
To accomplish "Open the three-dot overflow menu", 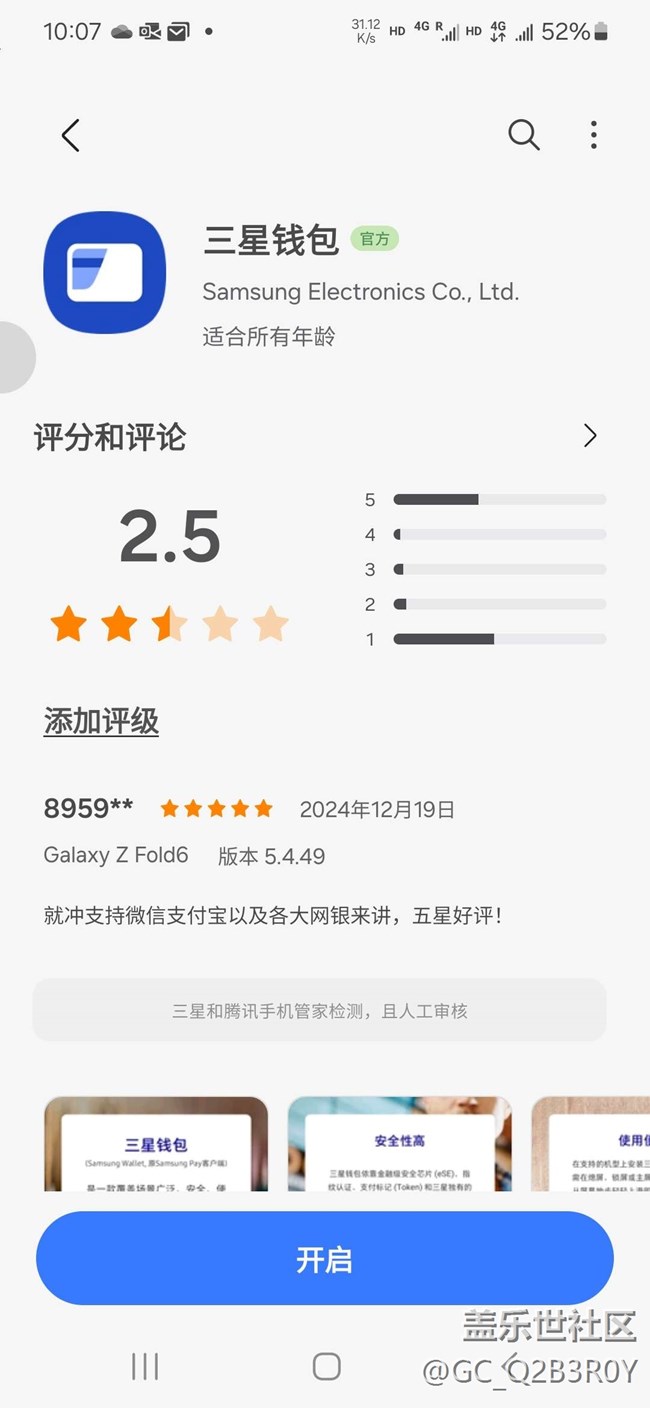I will pyautogui.click(x=594, y=135).
